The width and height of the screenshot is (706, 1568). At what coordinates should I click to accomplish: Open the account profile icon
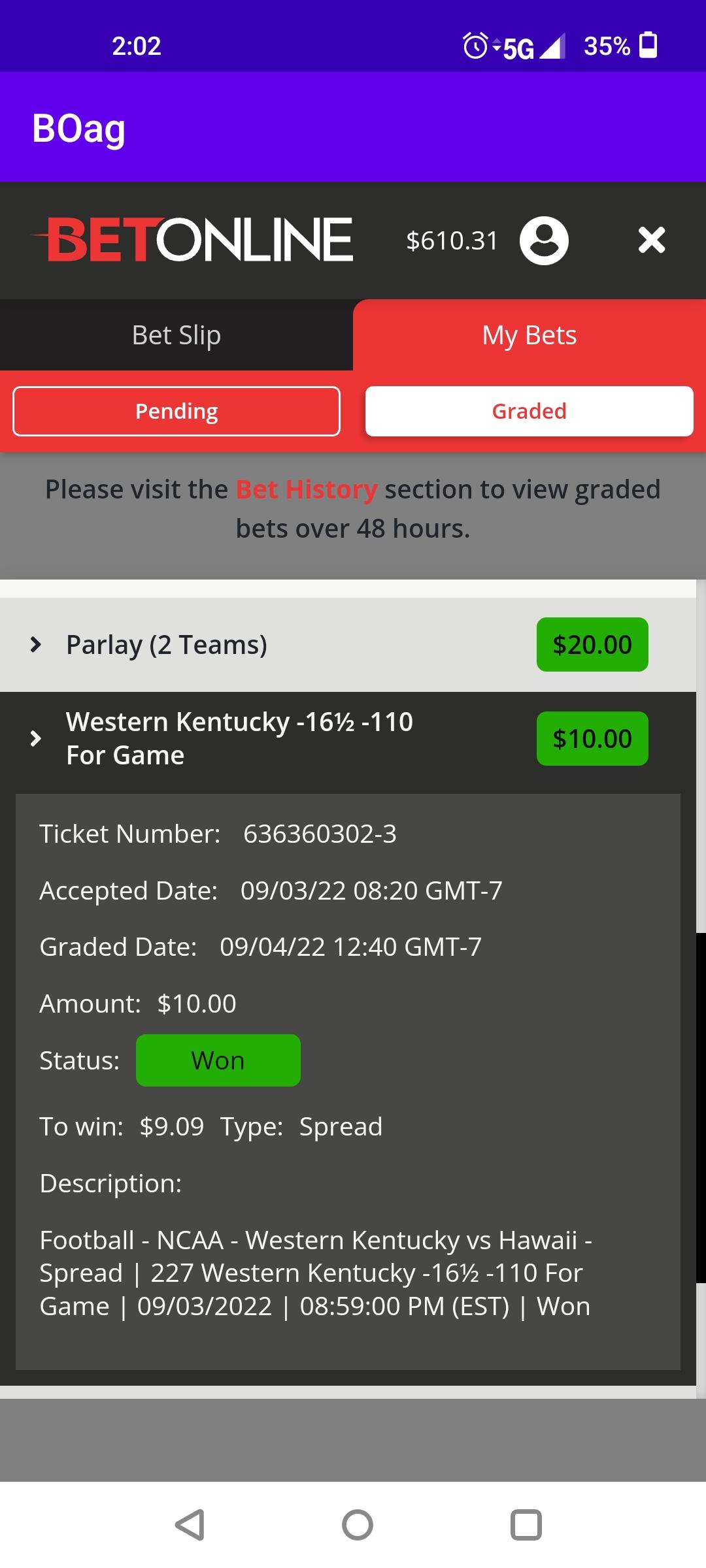click(x=543, y=240)
